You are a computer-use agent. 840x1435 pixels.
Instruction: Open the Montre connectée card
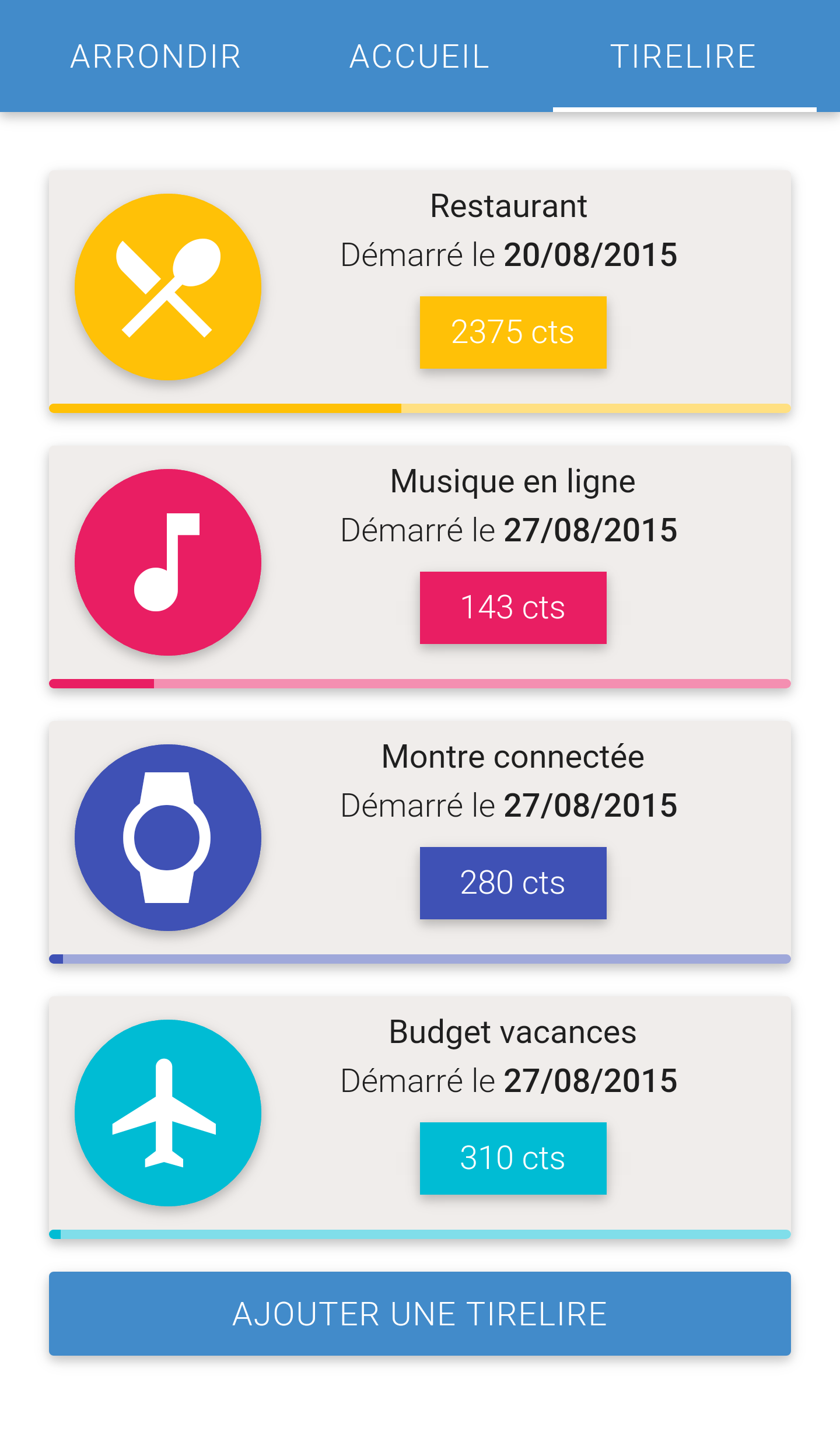coord(420,842)
